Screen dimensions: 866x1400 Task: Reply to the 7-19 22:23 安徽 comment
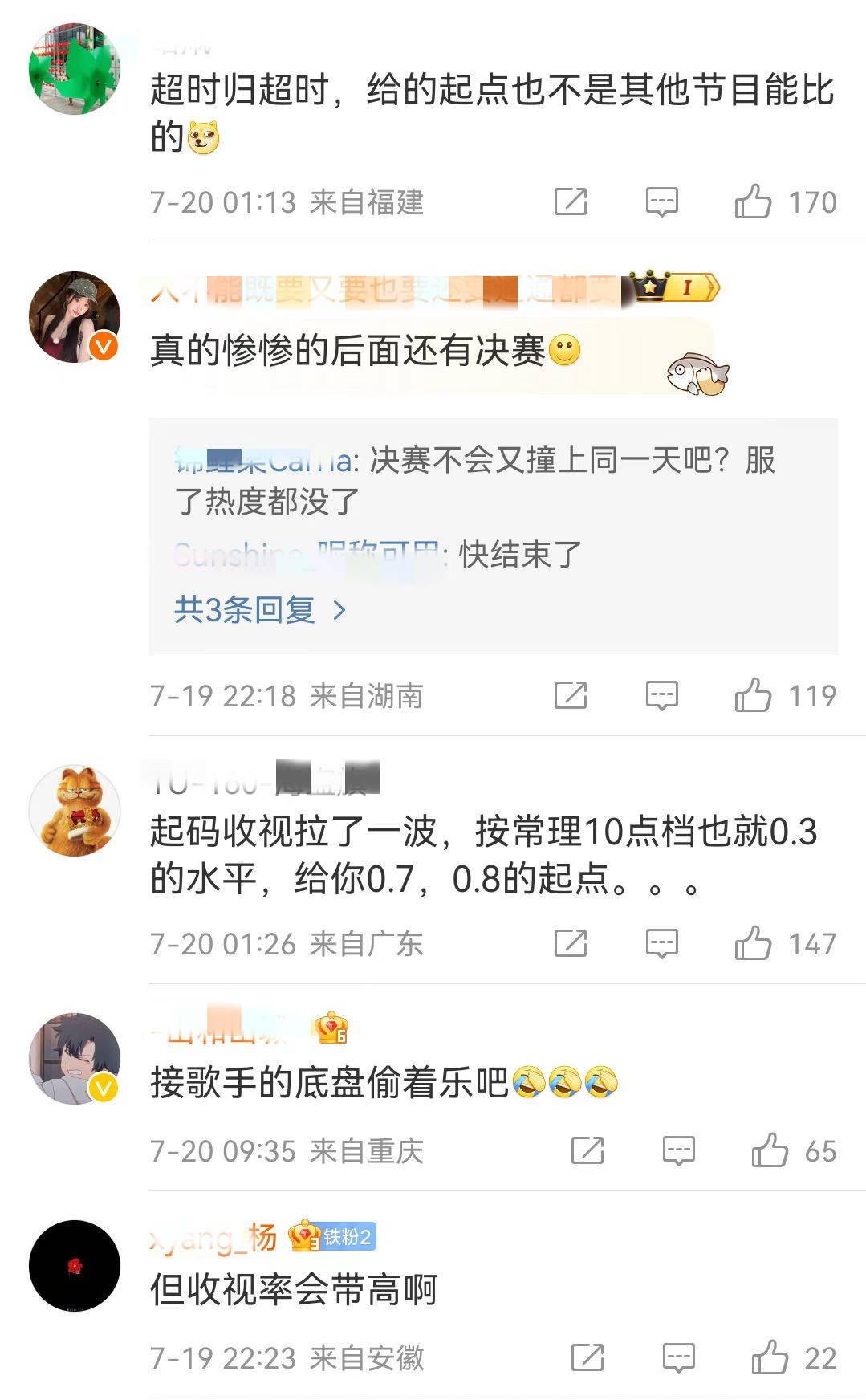pyautogui.click(x=678, y=1357)
